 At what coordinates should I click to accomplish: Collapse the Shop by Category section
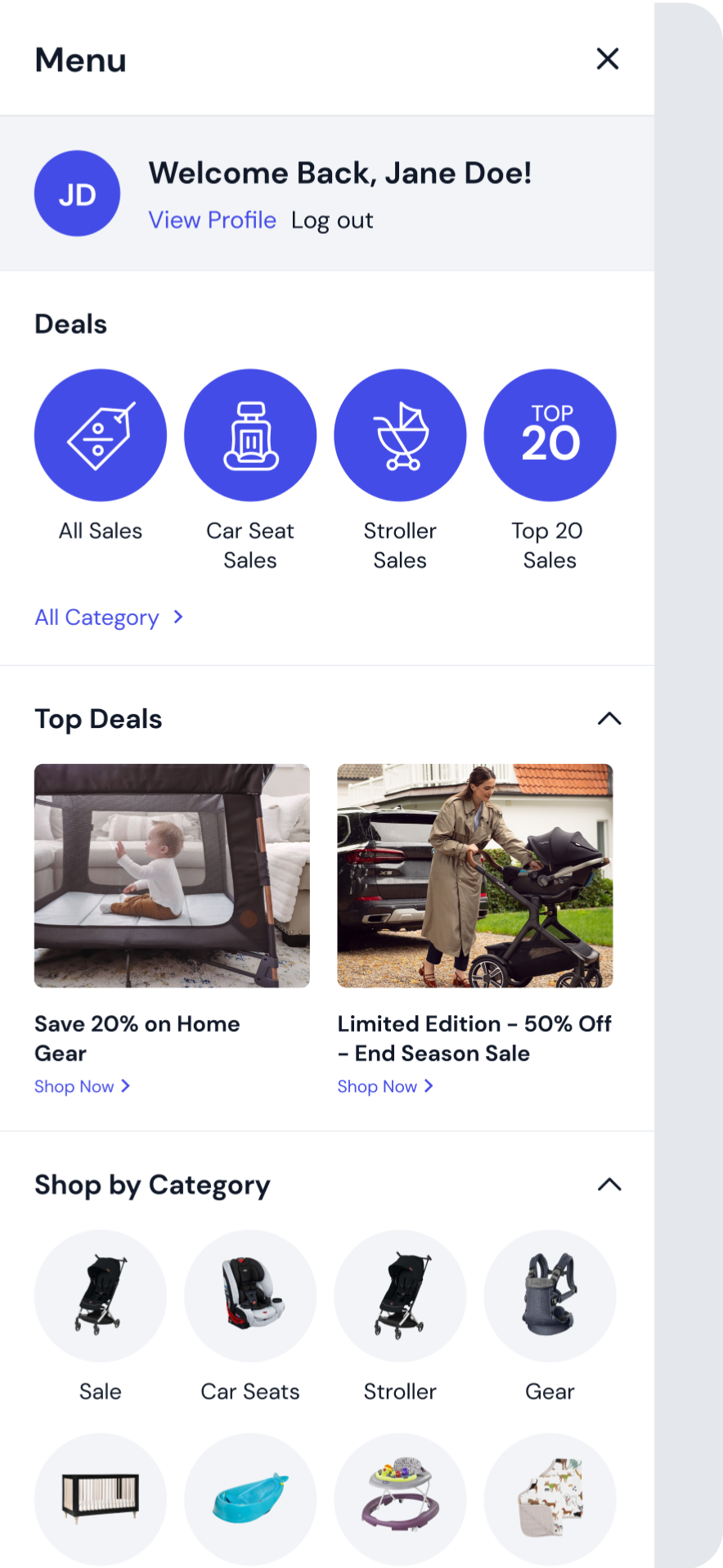(x=609, y=1184)
